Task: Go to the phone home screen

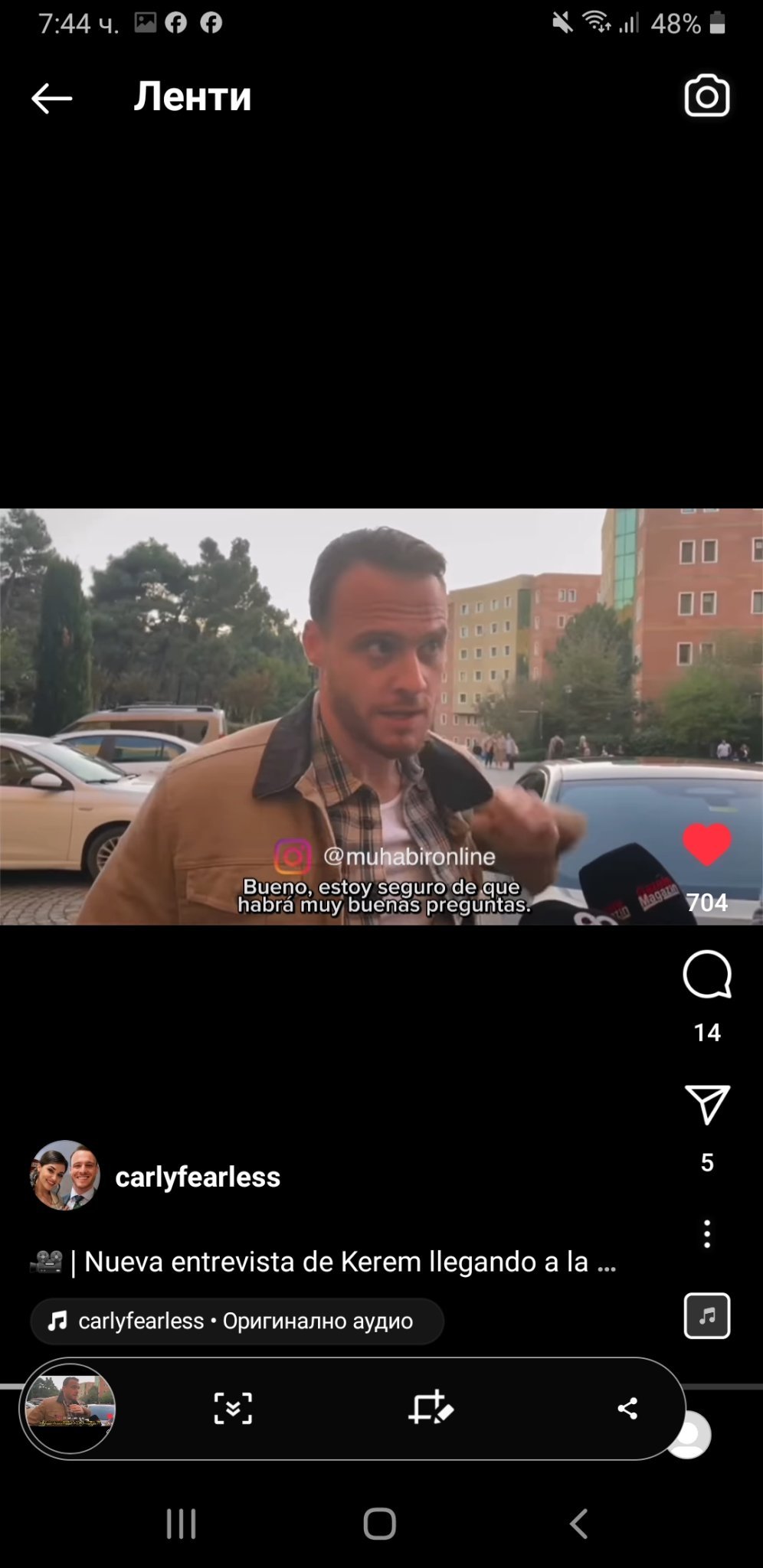Action: click(x=380, y=1524)
